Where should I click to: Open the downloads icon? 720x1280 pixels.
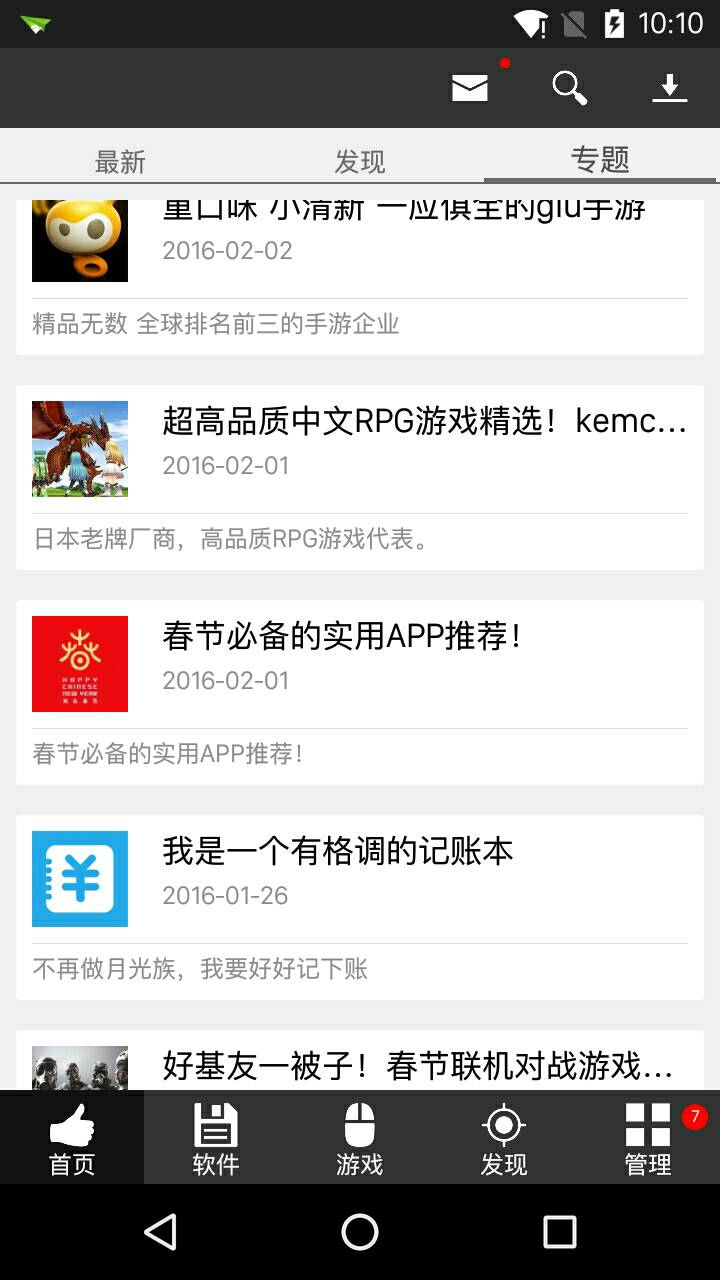(x=669, y=88)
